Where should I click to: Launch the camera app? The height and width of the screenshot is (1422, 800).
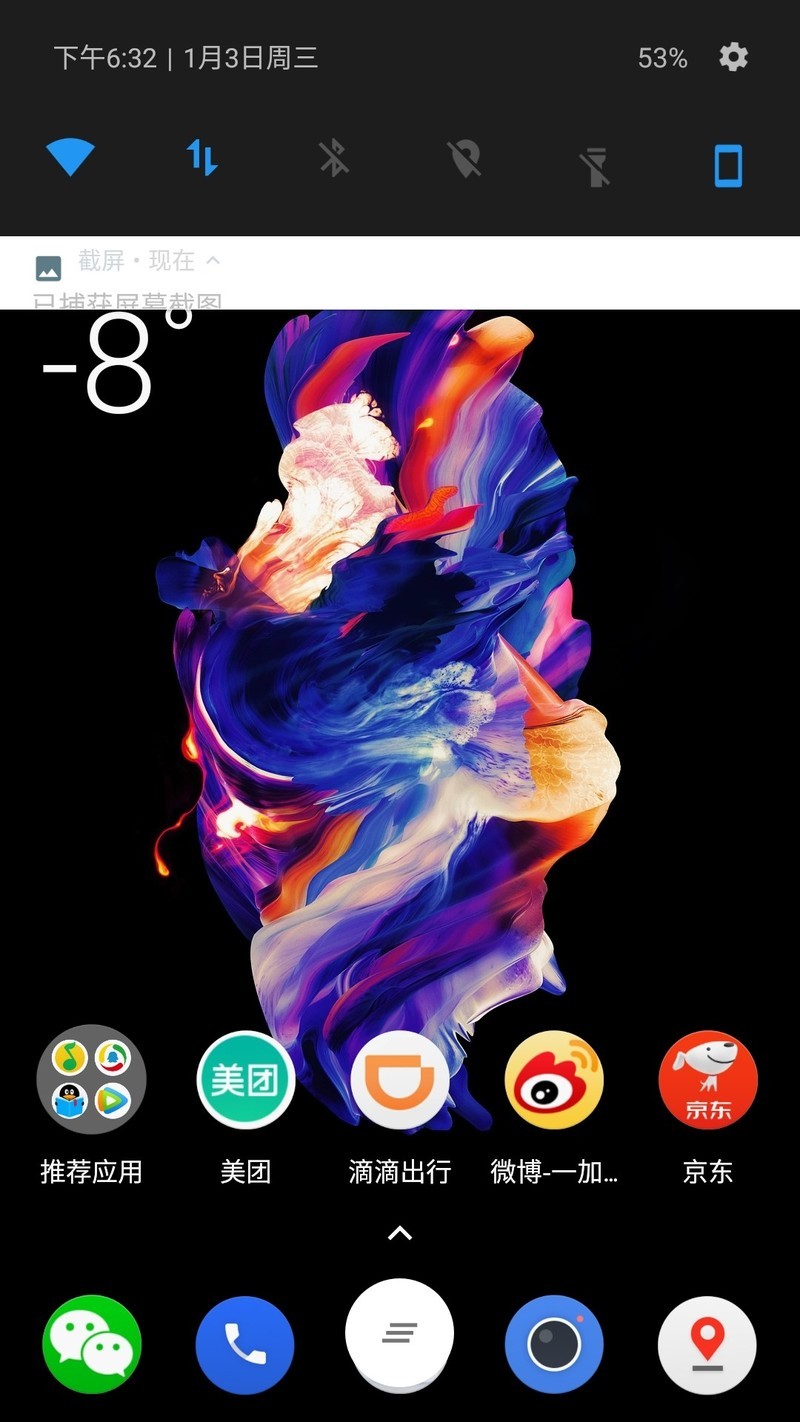pyautogui.click(x=553, y=1345)
